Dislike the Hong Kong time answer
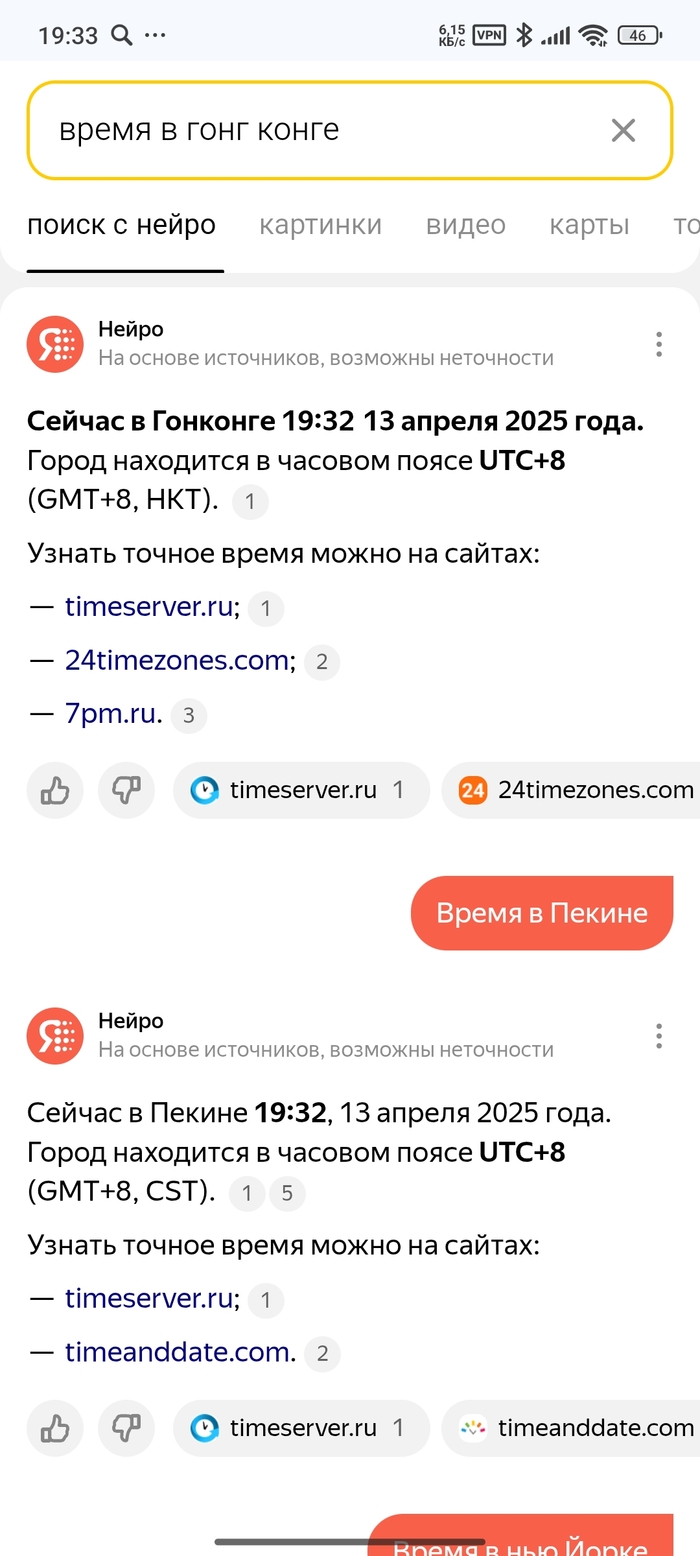This screenshot has height=1556, width=700. [126, 791]
